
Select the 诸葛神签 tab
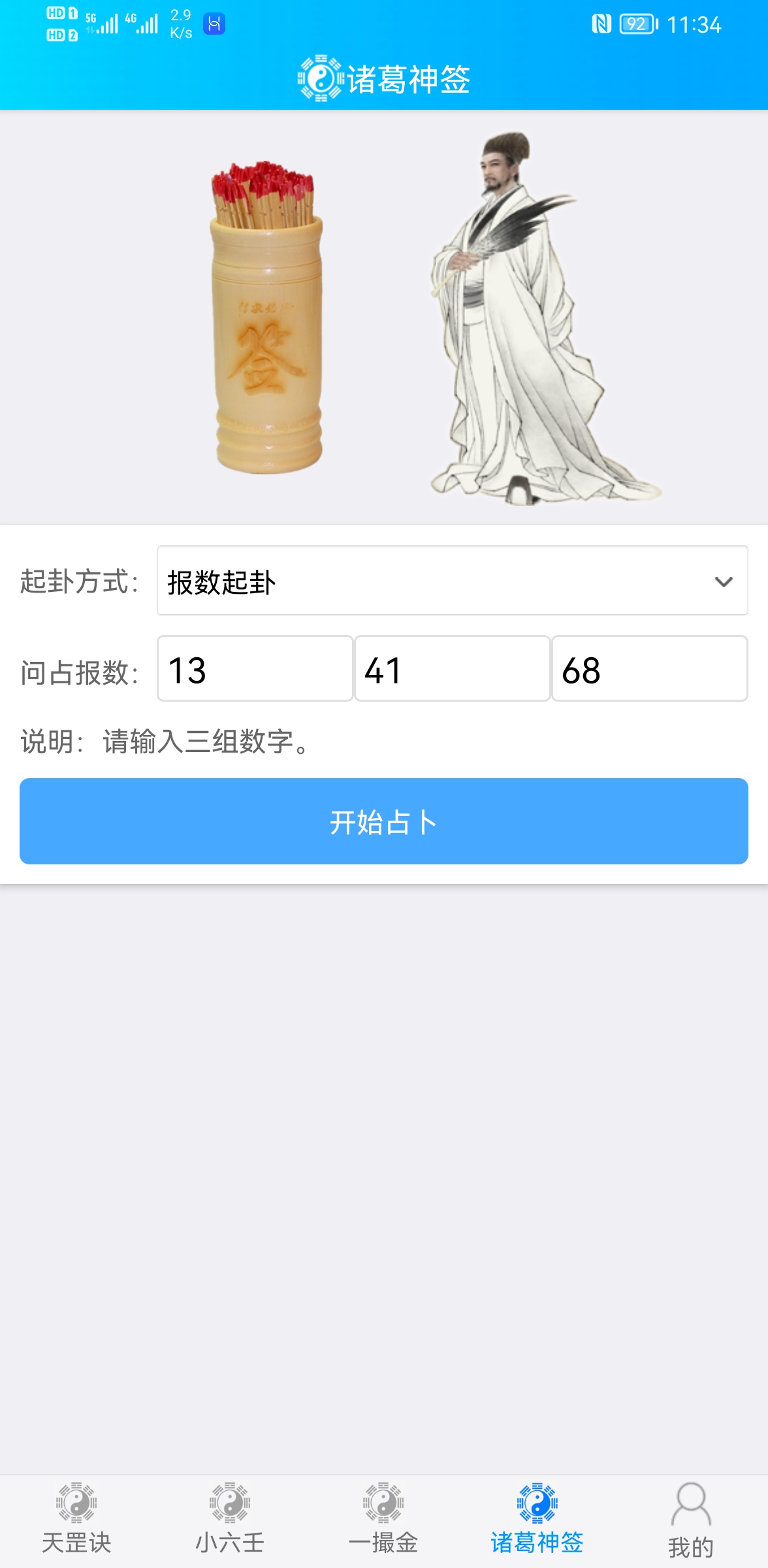tap(537, 1520)
